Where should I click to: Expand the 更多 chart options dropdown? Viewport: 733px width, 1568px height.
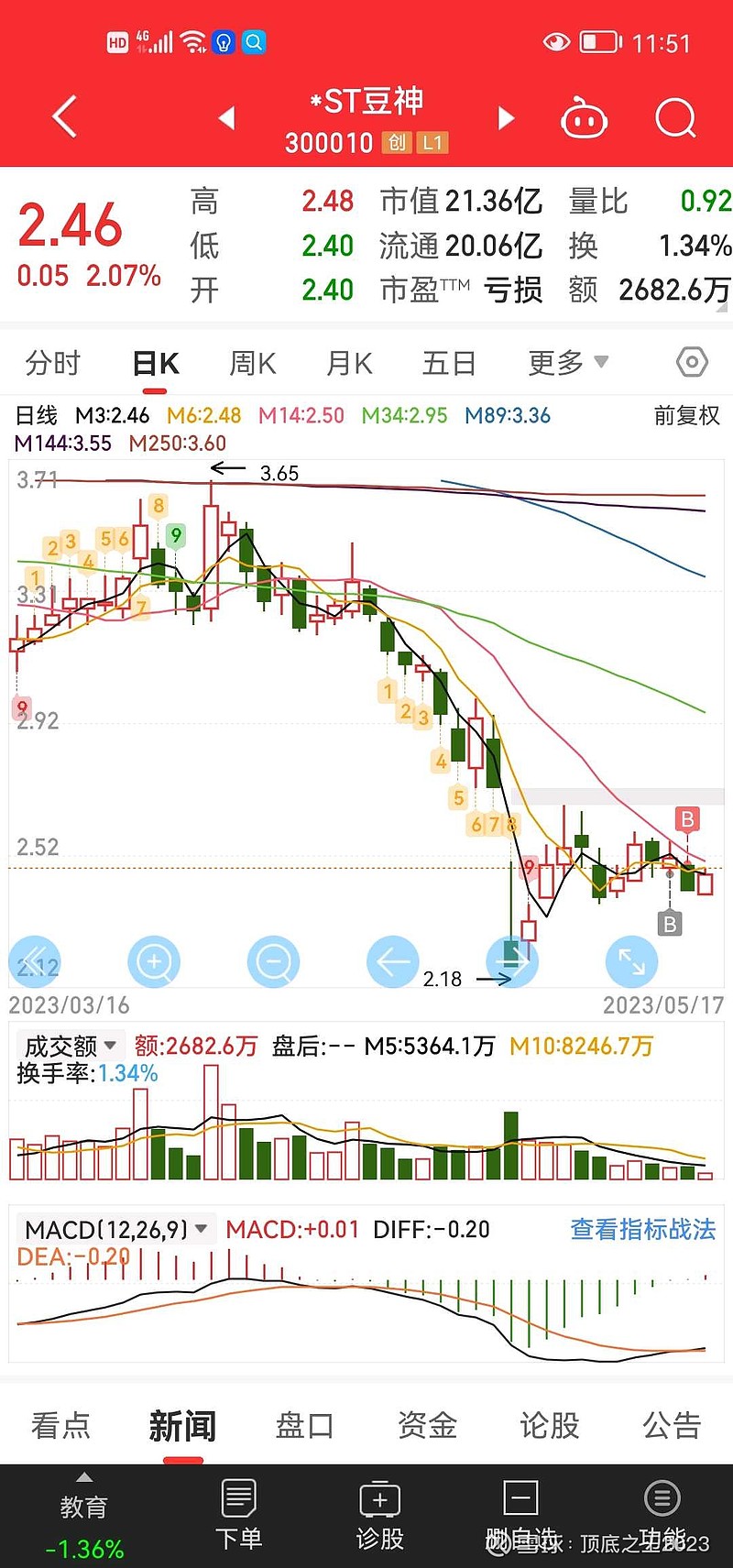coord(568,363)
